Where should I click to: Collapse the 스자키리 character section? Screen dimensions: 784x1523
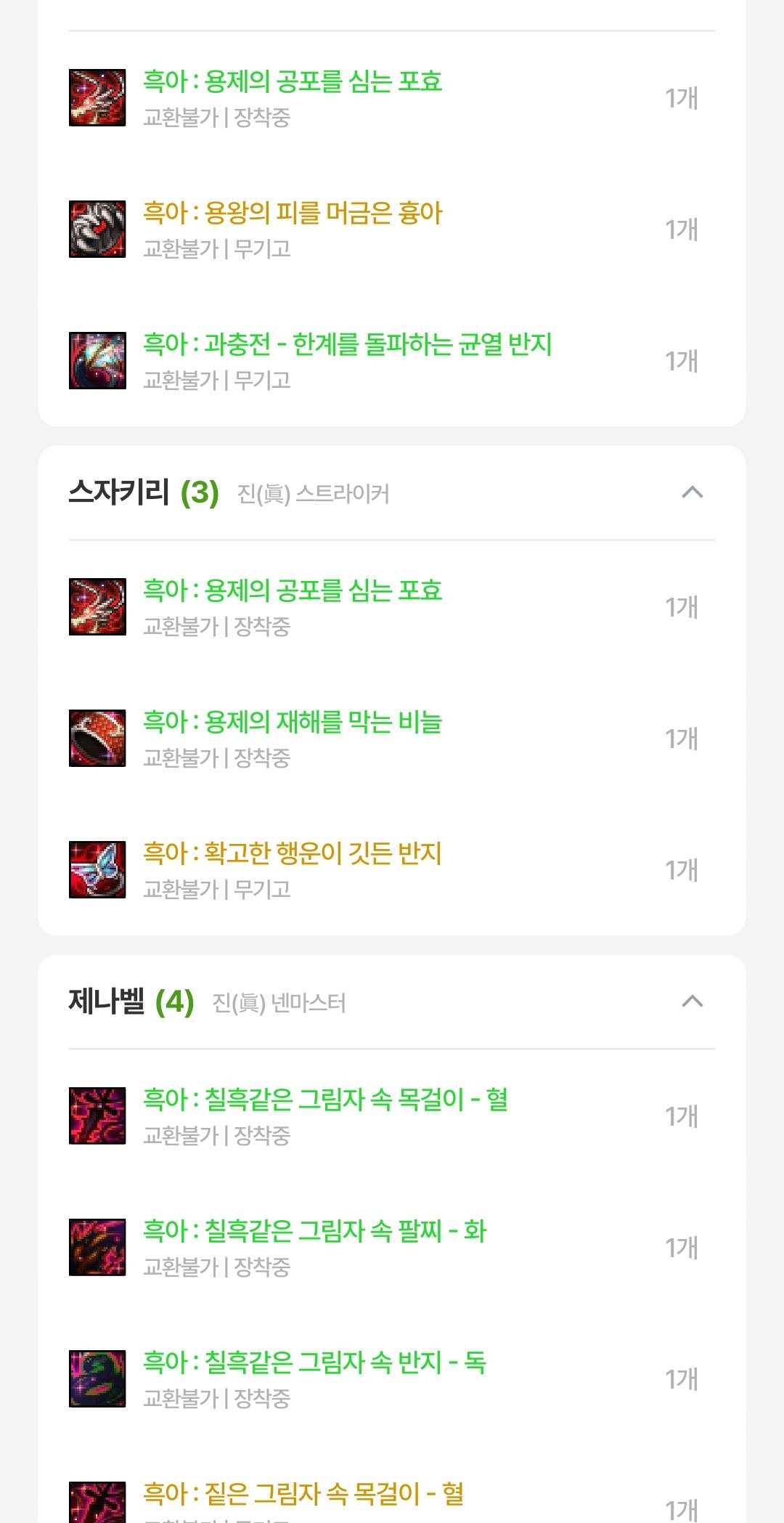692,492
